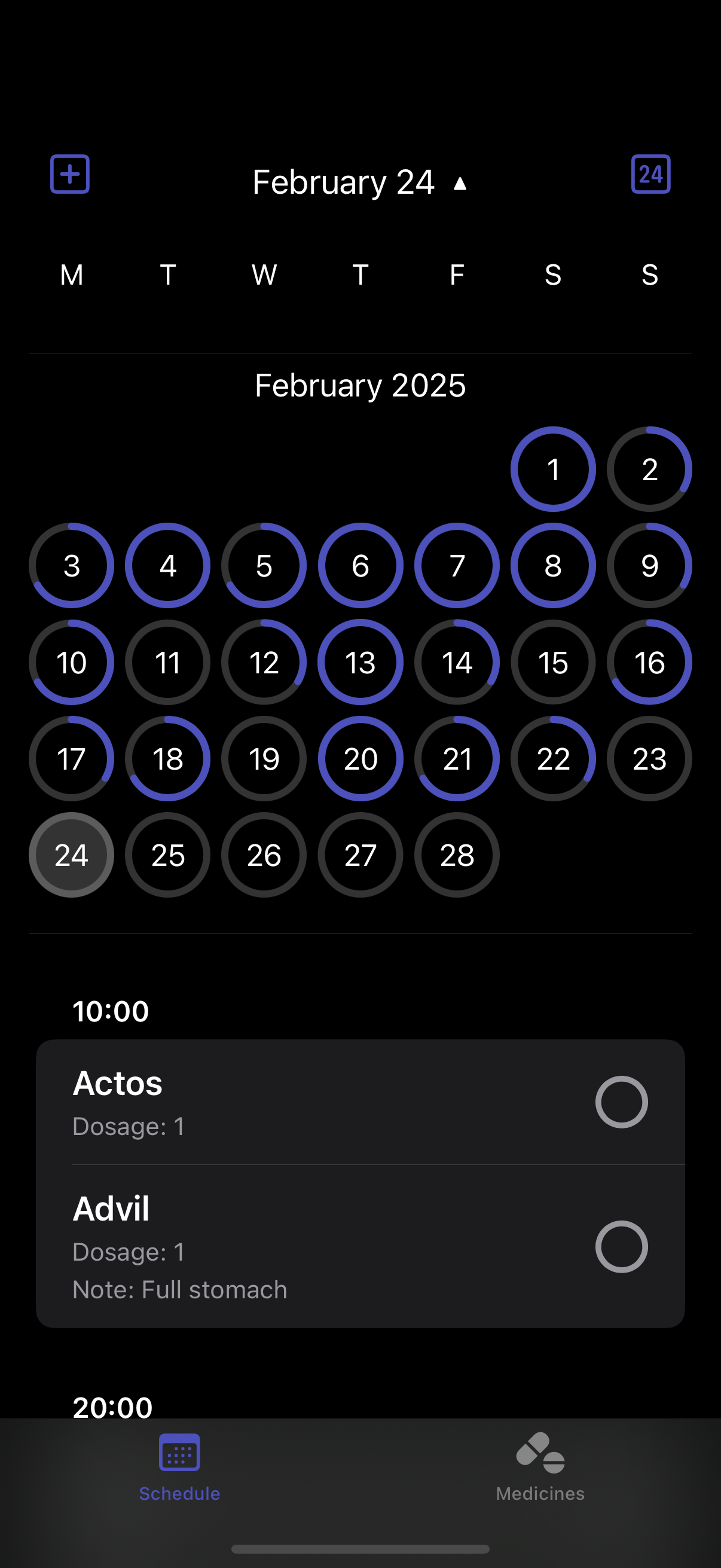Mark Actos as taken
Viewport: 721px width, 1568px height.
(x=621, y=1102)
